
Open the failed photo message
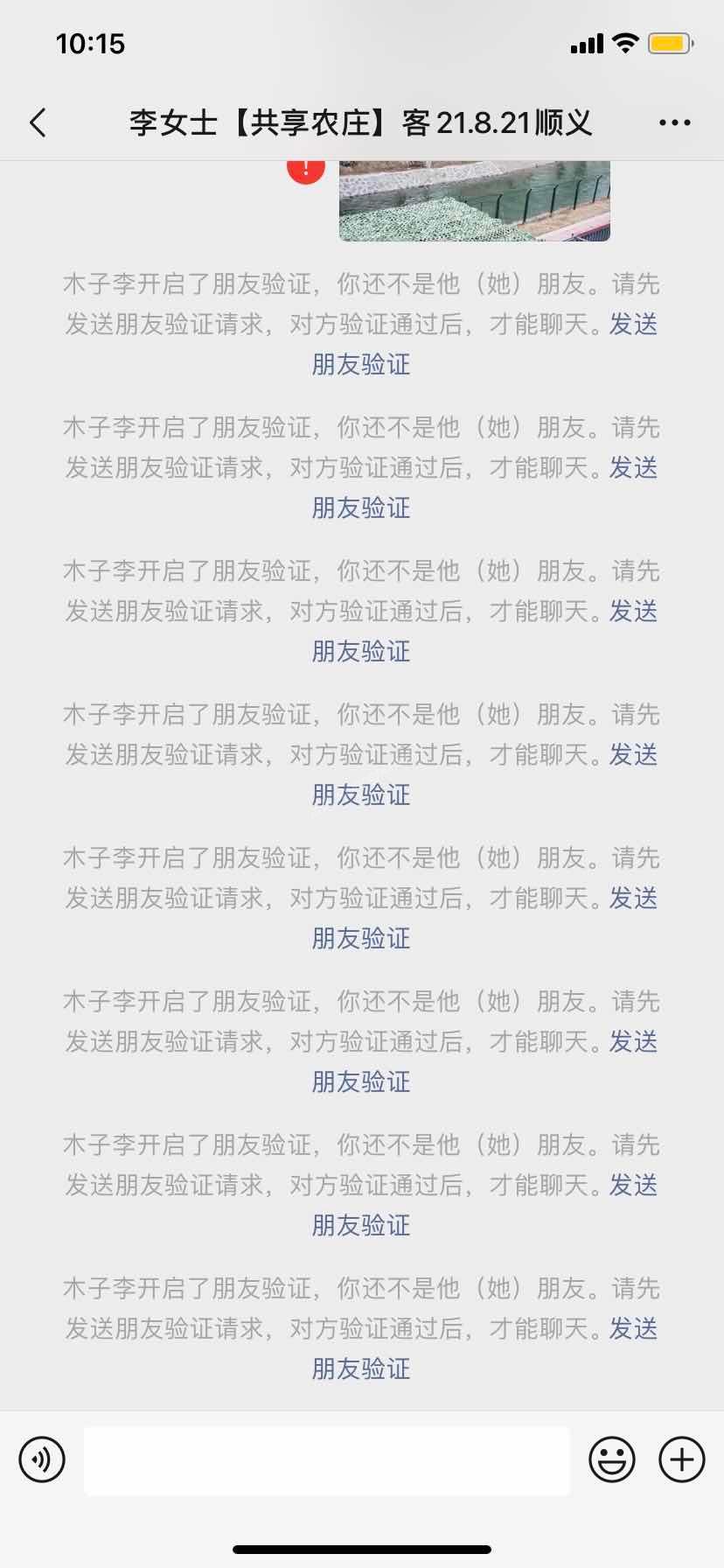(x=474, y=200)
